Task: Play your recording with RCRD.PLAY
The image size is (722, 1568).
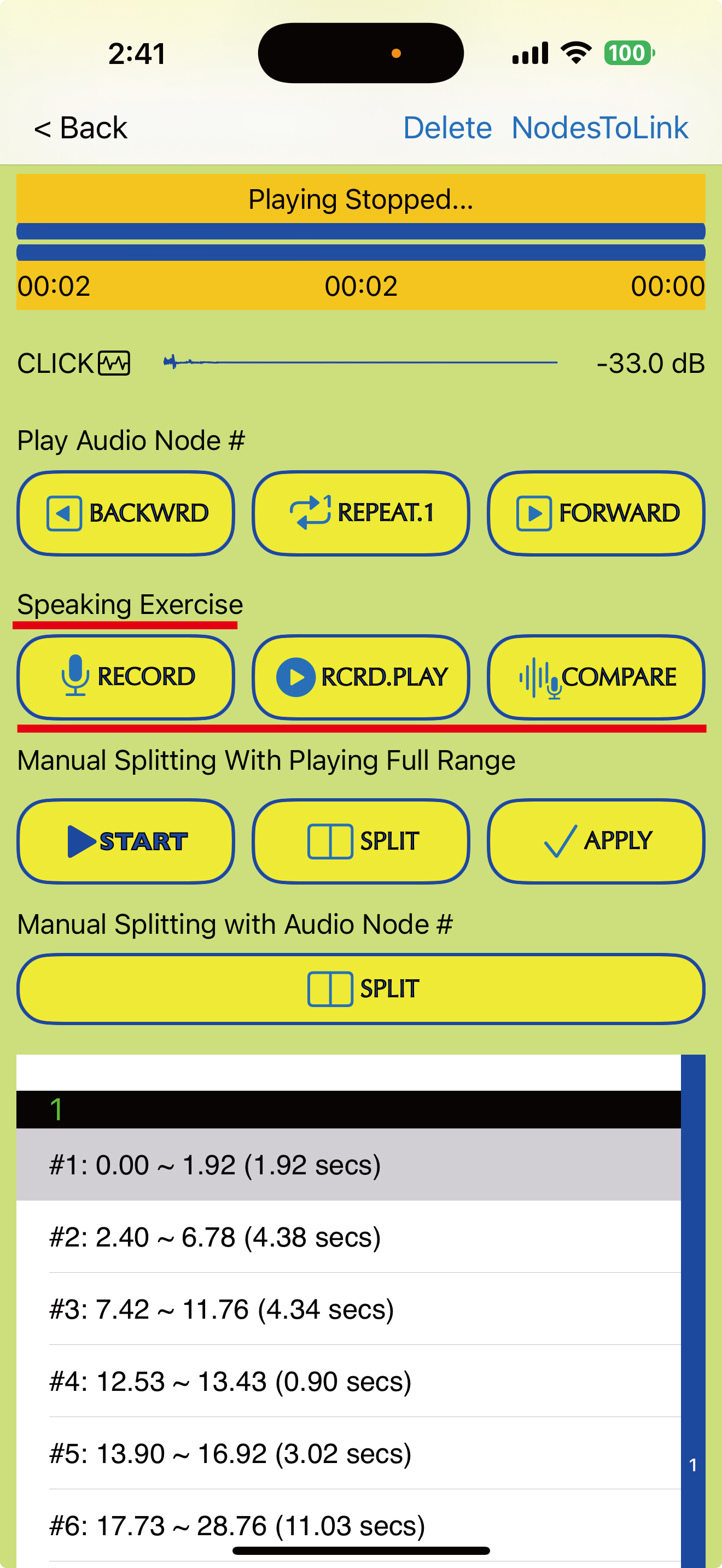Action: (x=360, y=677)
